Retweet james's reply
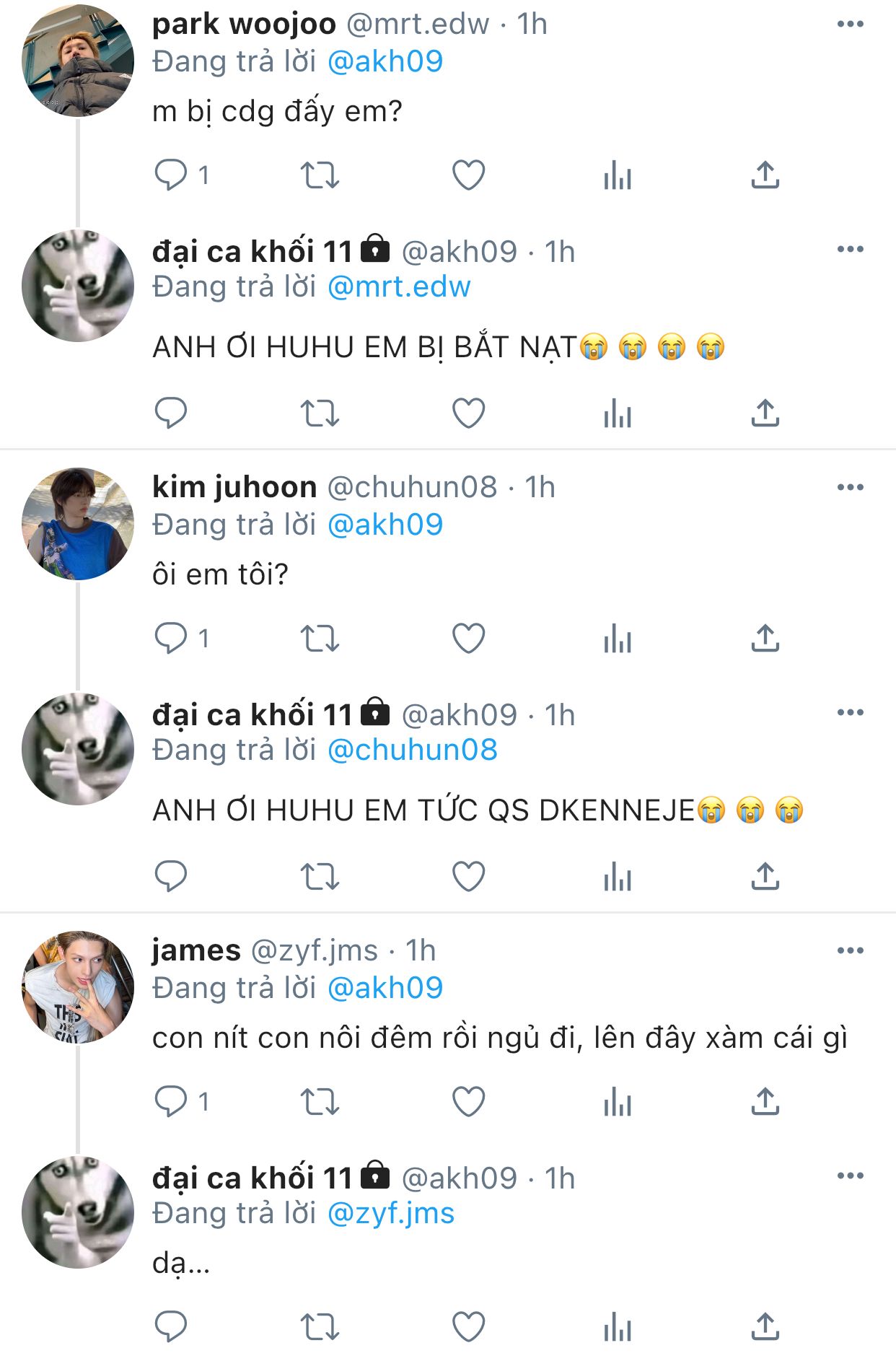896x1361 pixels. [x=320, y=1101]
